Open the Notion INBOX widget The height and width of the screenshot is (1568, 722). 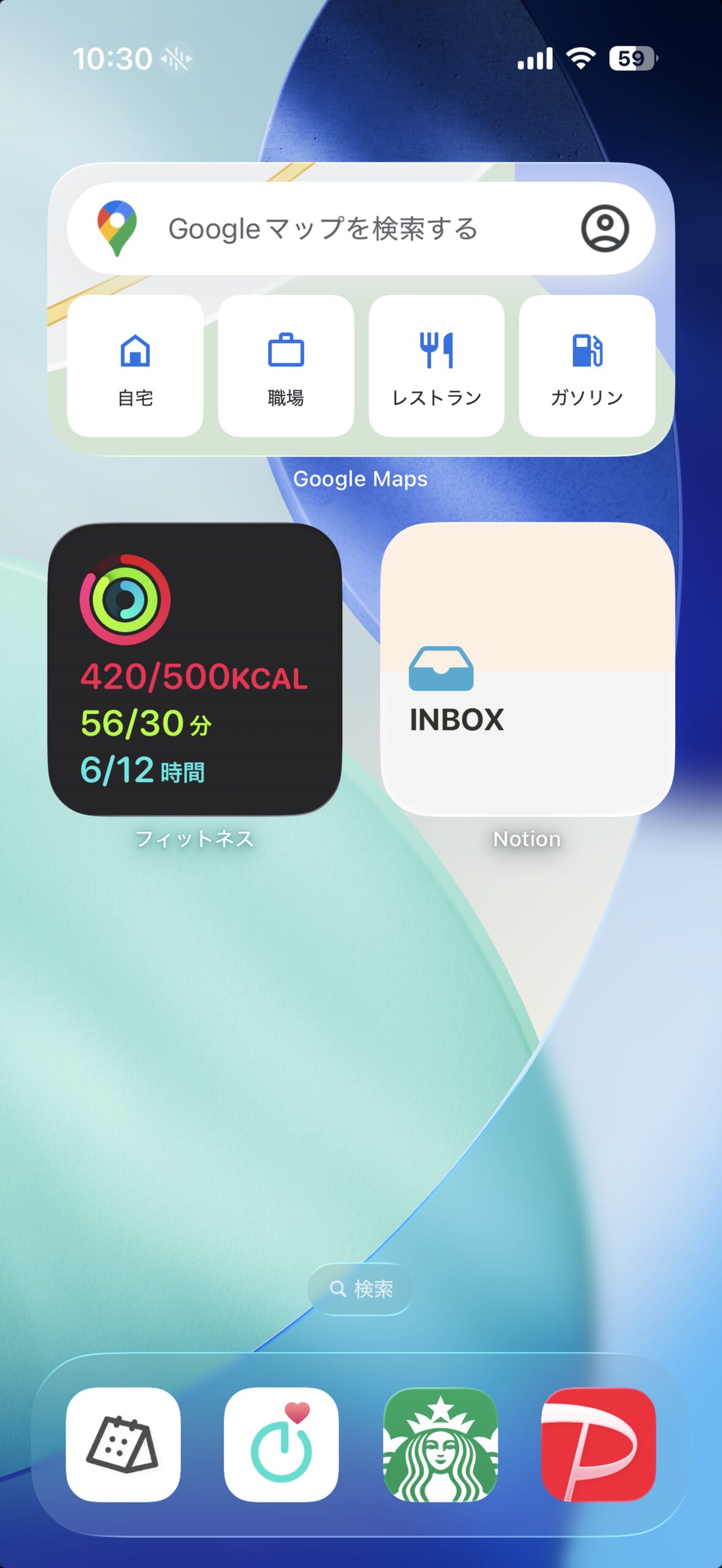527,669
